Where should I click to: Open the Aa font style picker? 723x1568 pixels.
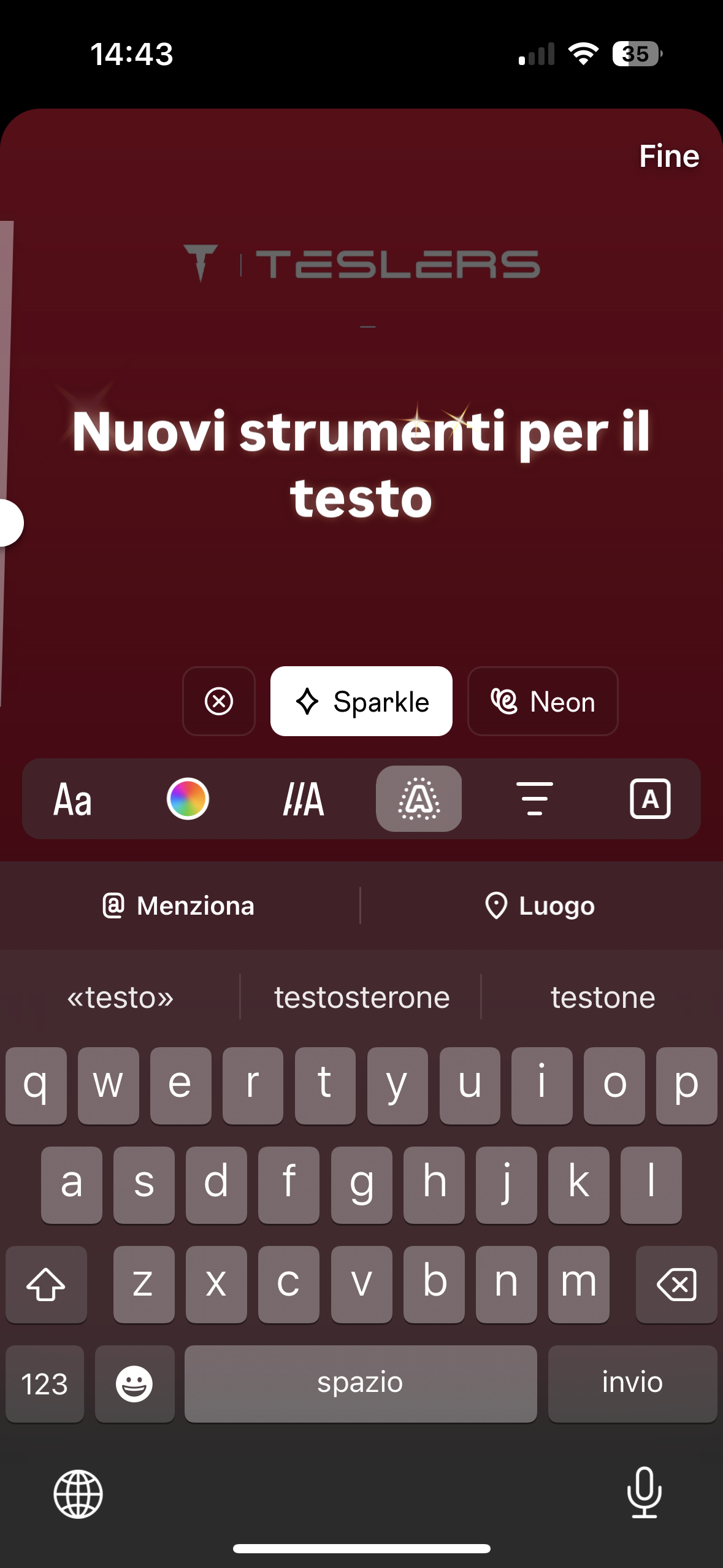[x=73, y=799]
